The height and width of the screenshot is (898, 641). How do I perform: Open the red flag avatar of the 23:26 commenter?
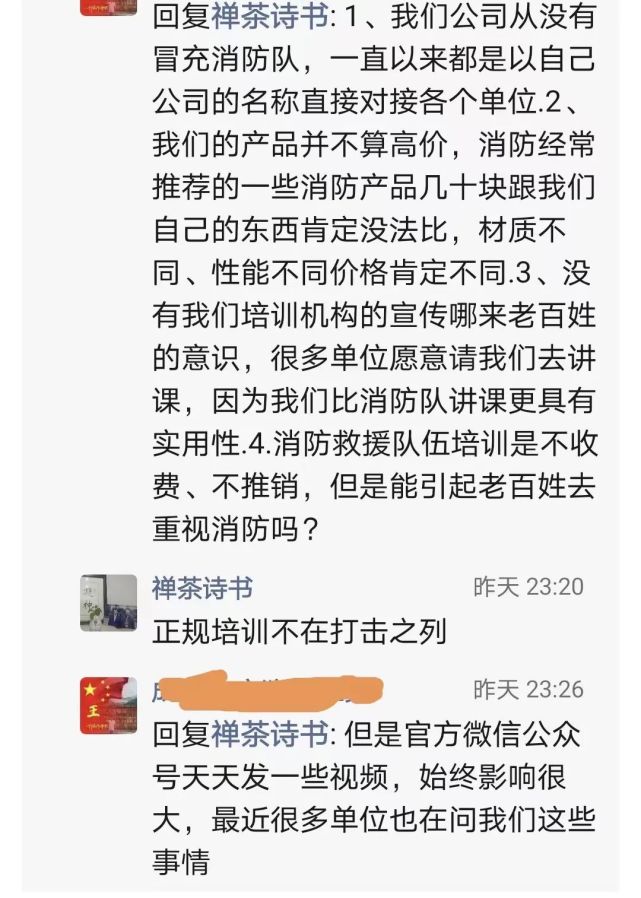[108, 705]
